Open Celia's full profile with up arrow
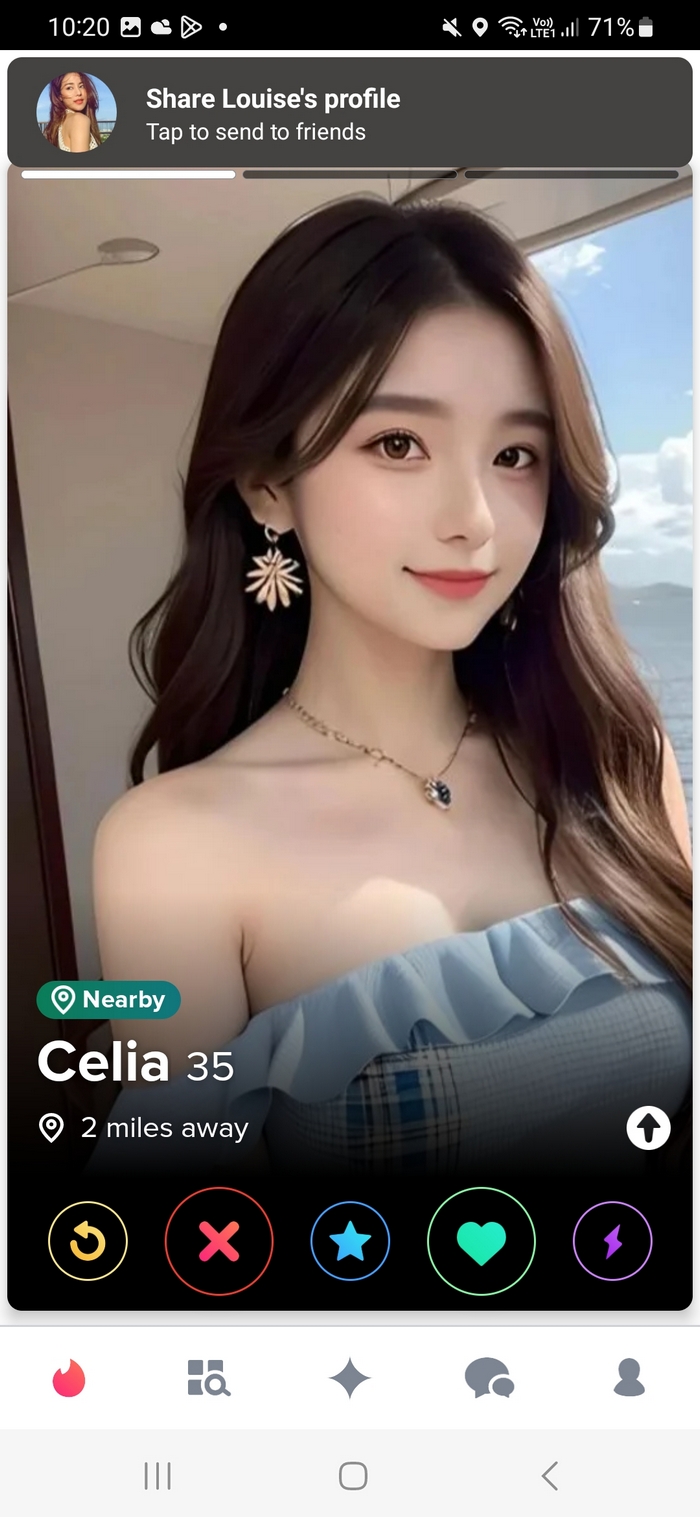700x1517 pixels. (648, 1129)
